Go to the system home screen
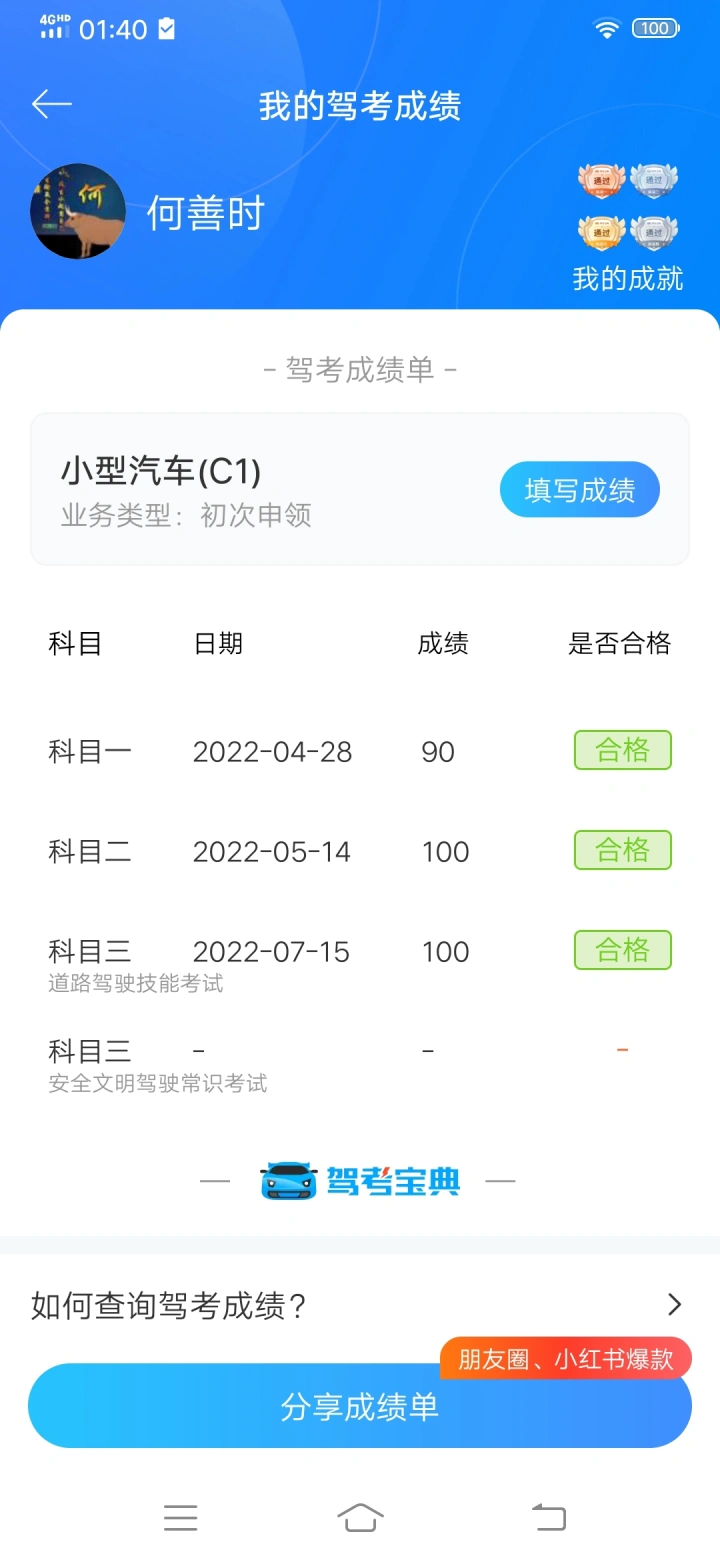The width and height of the screenshot is (720, 1560). [360, 1518]
